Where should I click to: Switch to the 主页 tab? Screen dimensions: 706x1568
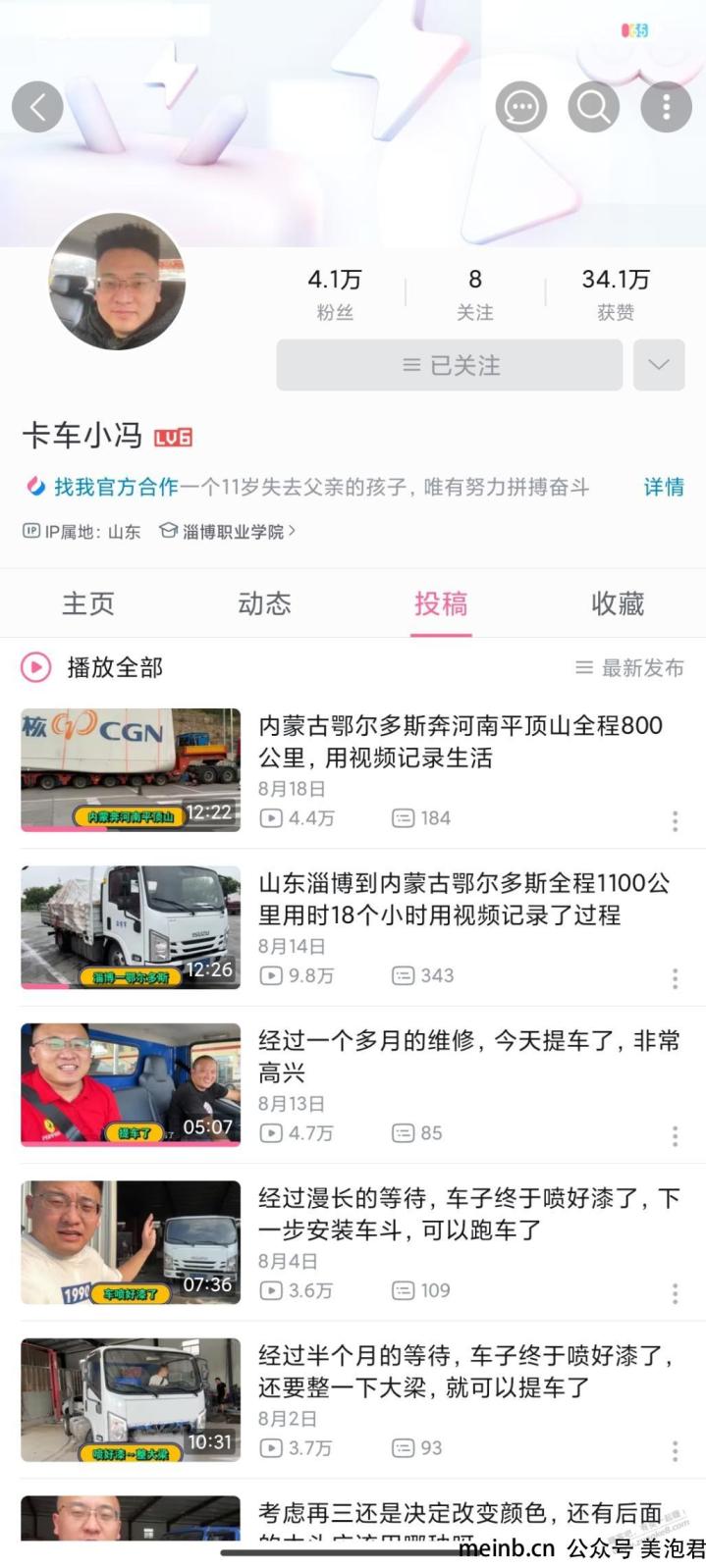88,603
